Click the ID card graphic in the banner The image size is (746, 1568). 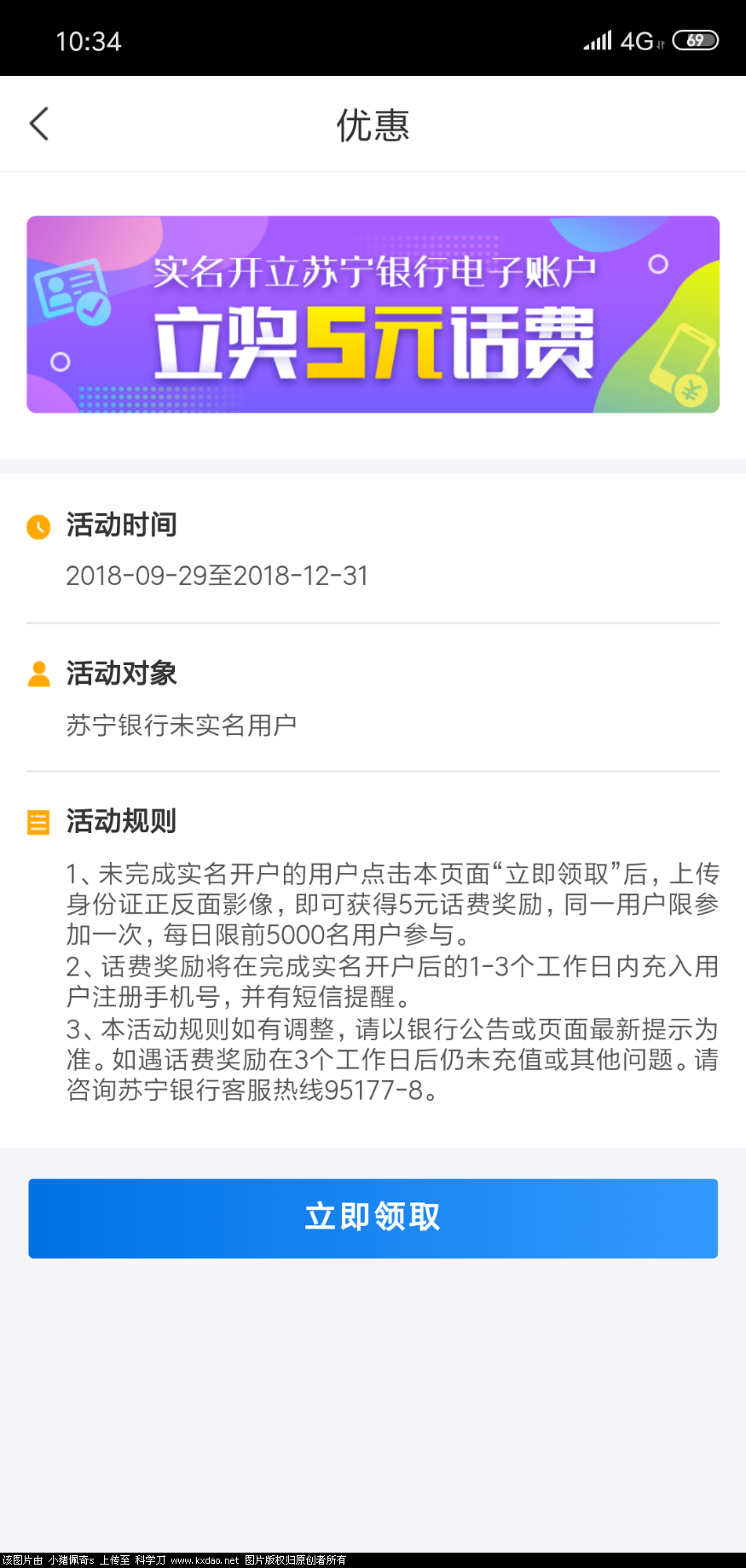(x=72, y=290)
